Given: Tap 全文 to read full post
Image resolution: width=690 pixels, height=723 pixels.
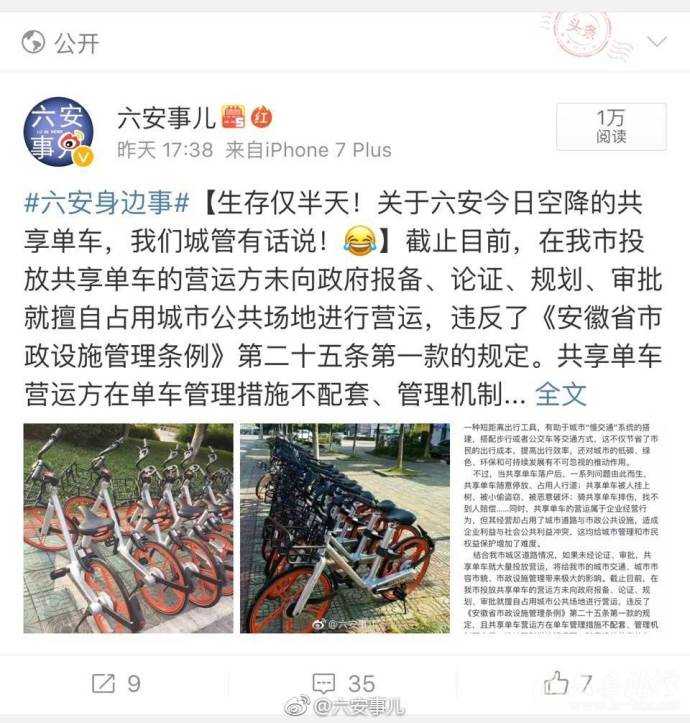Looking at the screenshot, I should (561, 393).
